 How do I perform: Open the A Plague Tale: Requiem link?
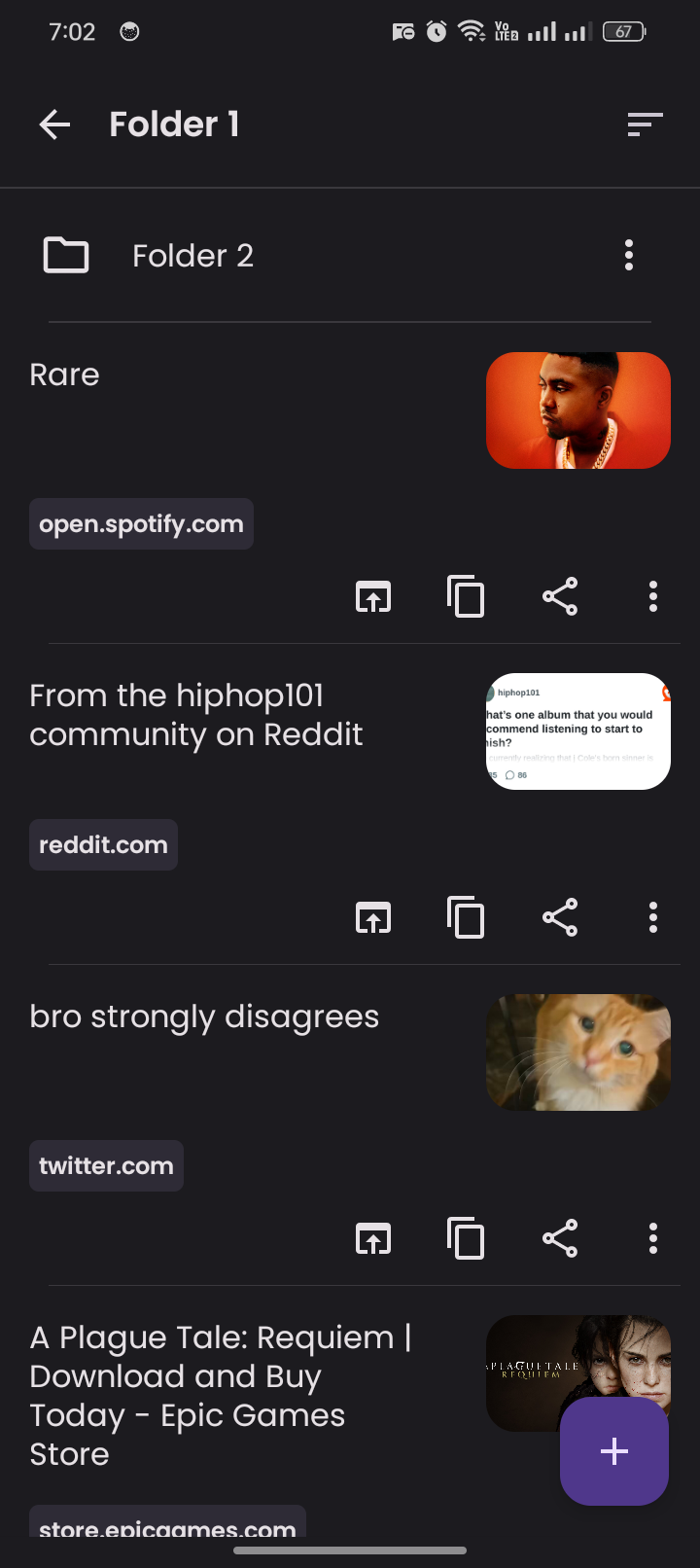pos(221,1395)
